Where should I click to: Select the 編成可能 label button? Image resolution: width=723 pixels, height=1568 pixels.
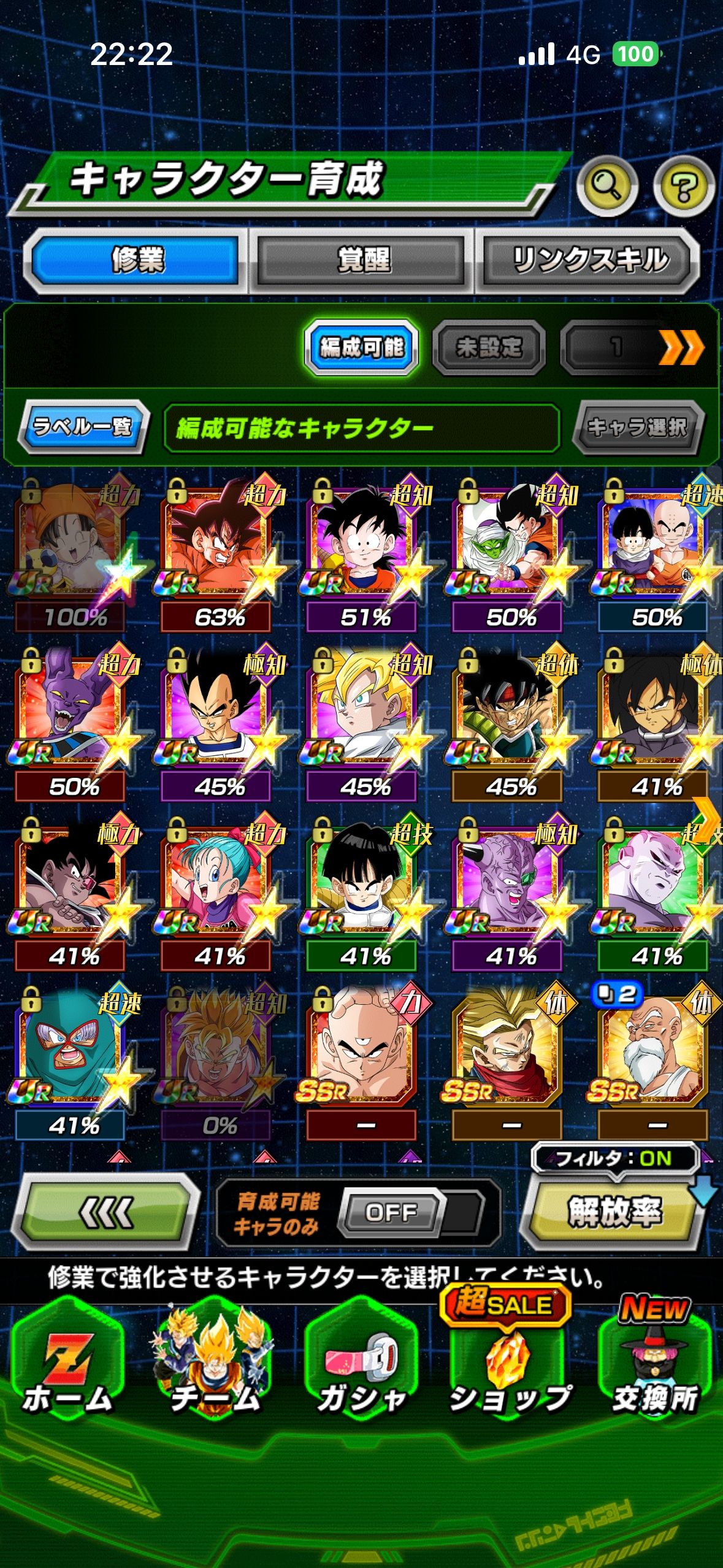362,347
